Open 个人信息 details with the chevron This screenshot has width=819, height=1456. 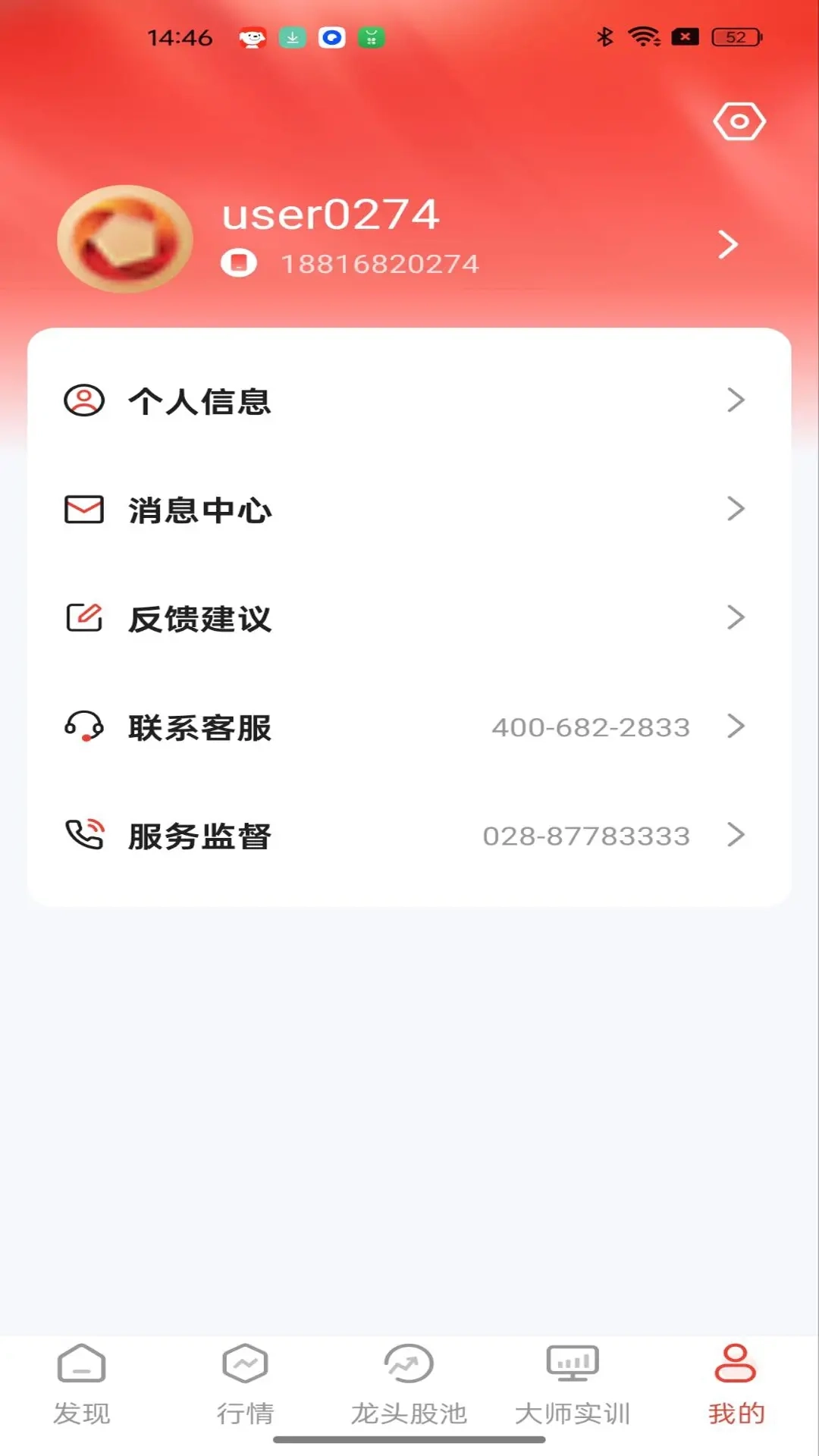[734, 402]
